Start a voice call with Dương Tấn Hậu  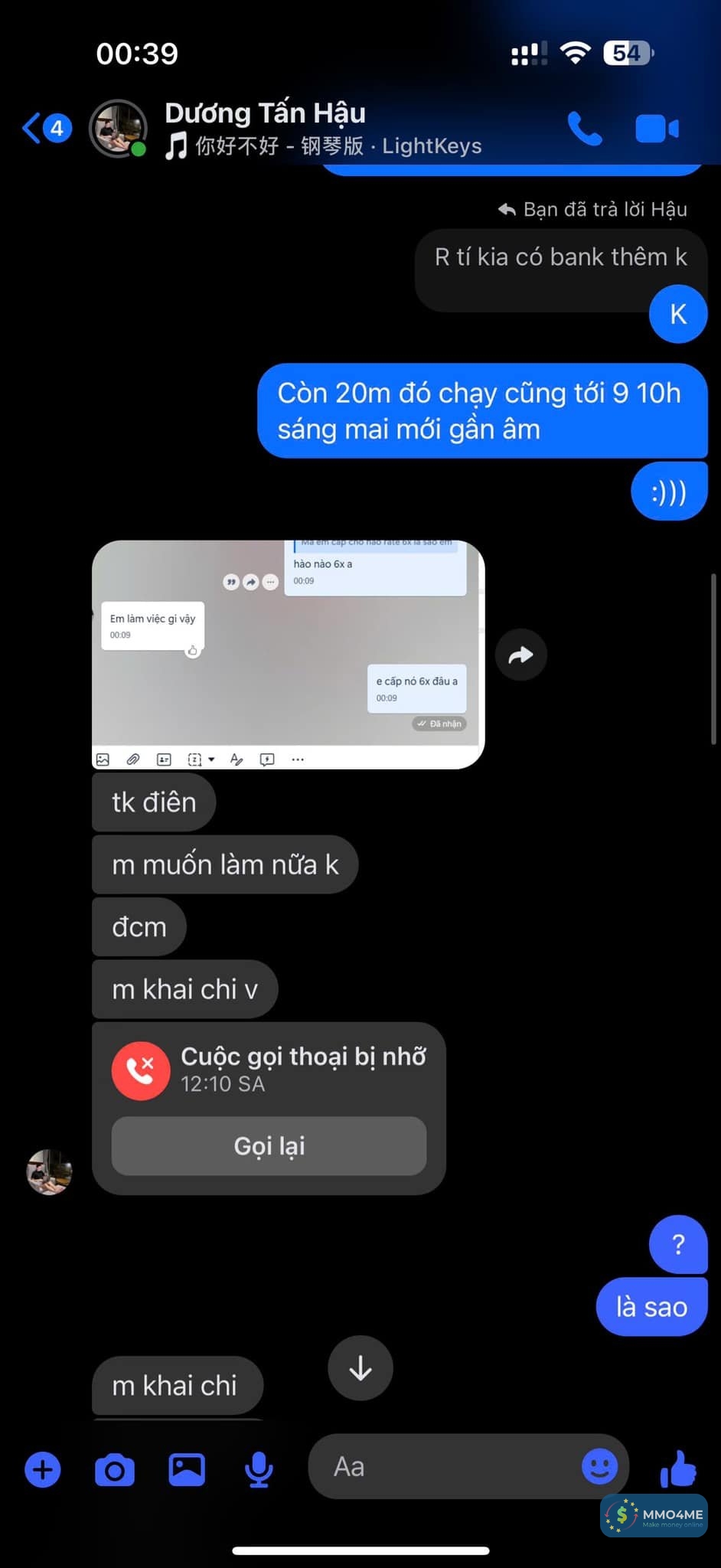[584, 129]
